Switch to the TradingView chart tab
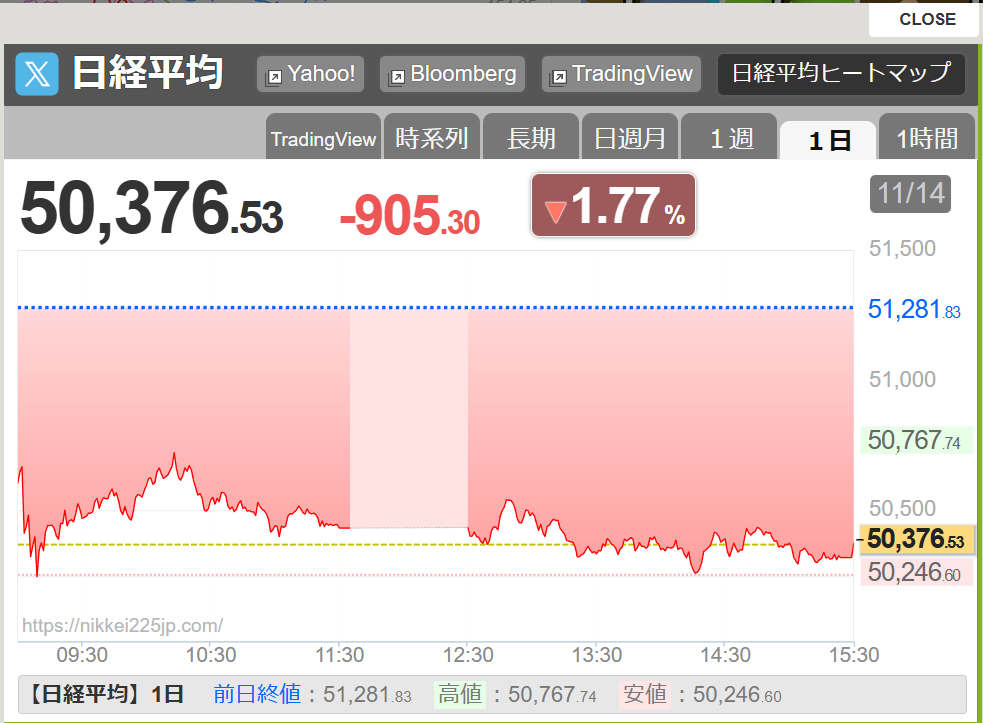Image resolution: width=983 pixels, height=723 pixels. 323,139
